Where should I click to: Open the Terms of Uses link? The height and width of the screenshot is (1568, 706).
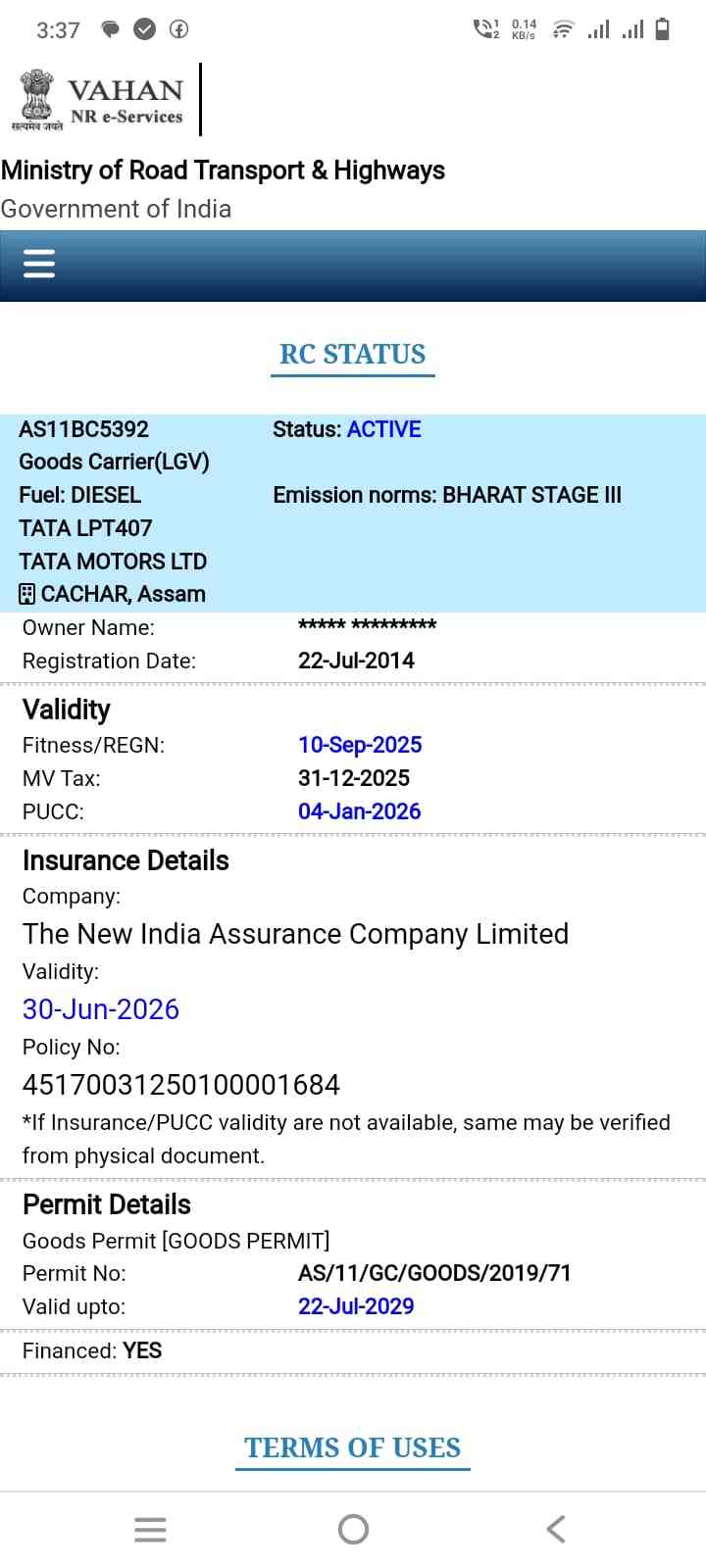pyautogui.click(x=352, y=1447)
